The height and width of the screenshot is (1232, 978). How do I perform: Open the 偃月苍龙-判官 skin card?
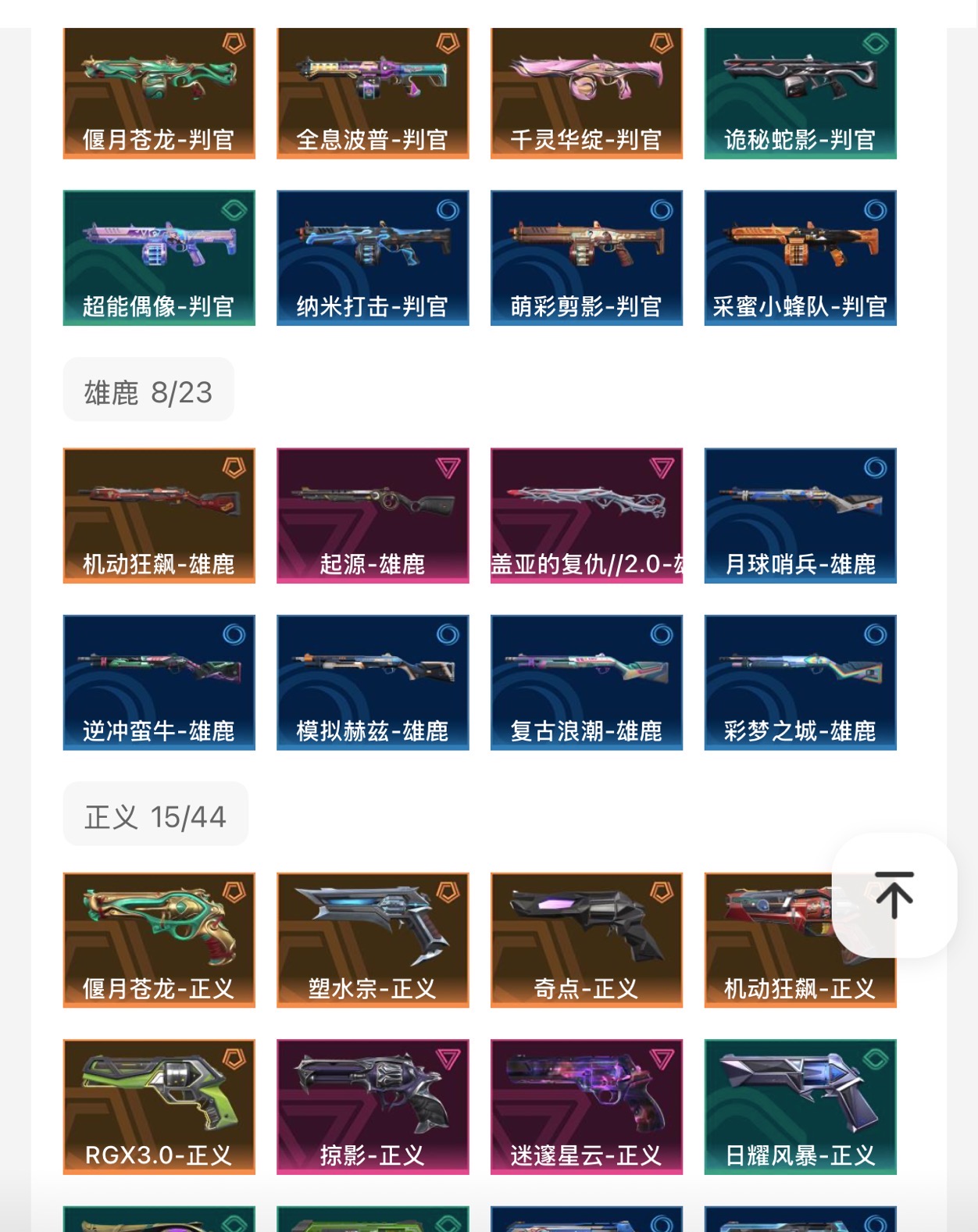pos(159,93)
